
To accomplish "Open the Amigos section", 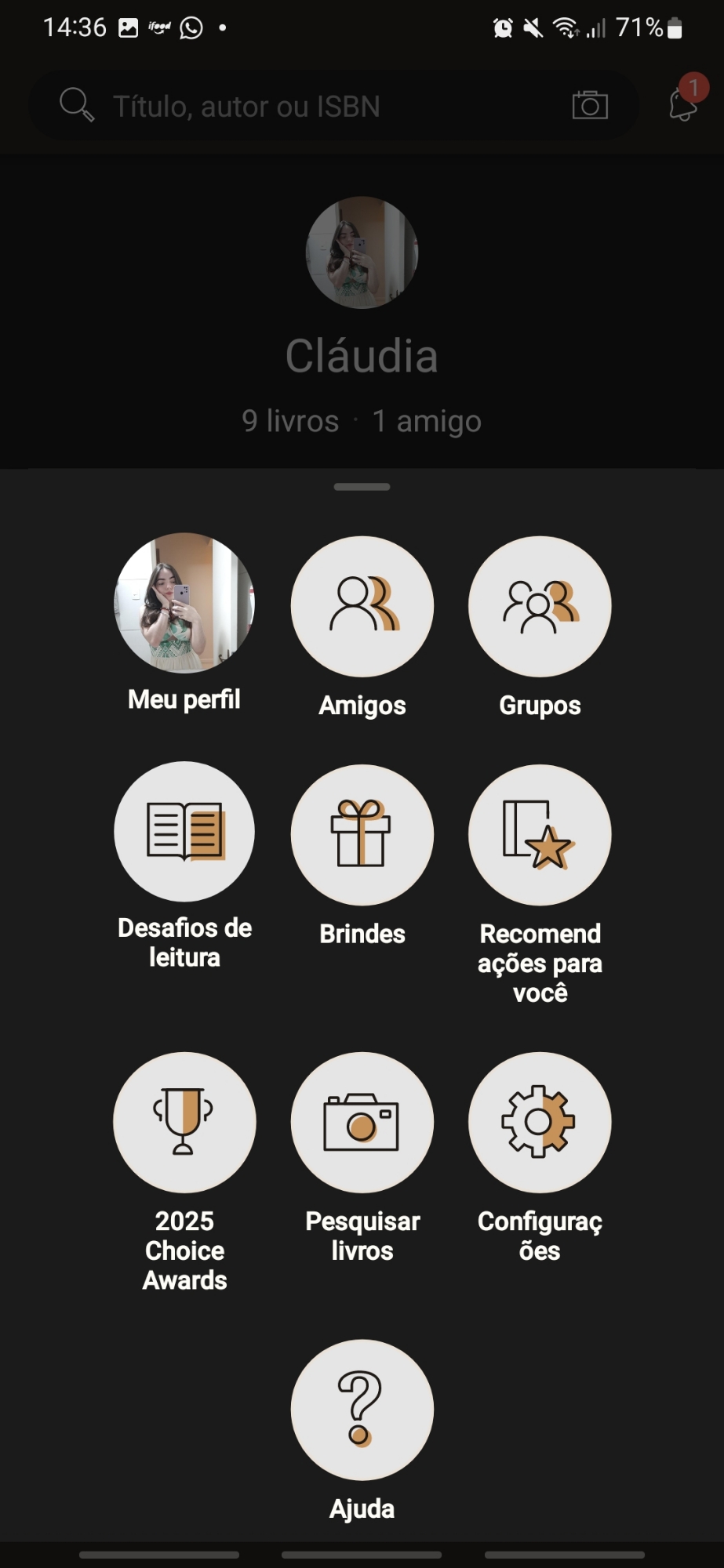I will click(x=362, y=606).
